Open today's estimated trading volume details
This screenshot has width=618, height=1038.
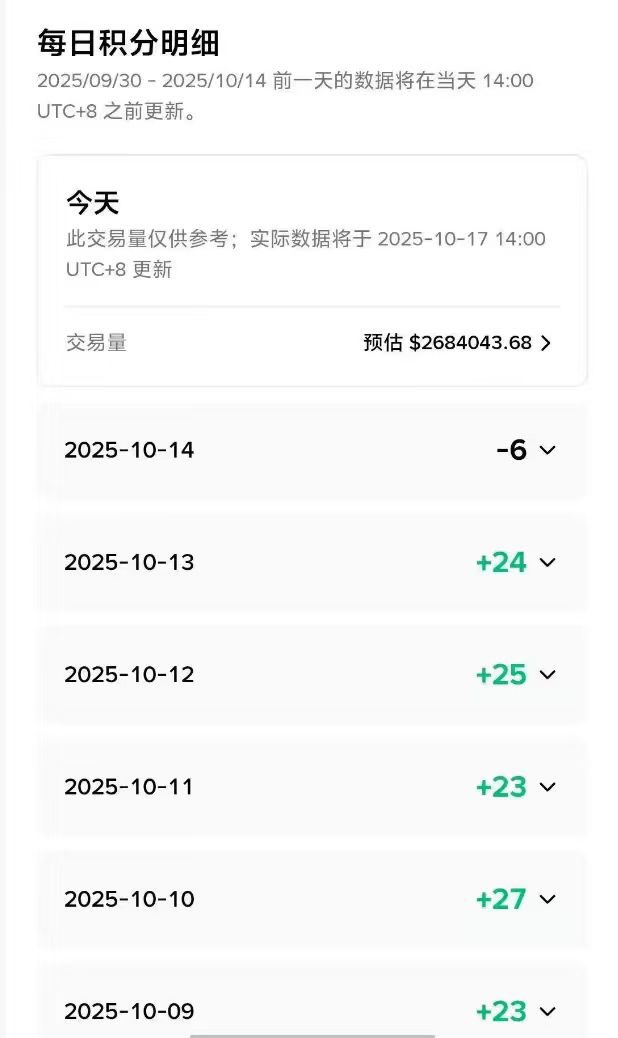(x=545, y=343)
